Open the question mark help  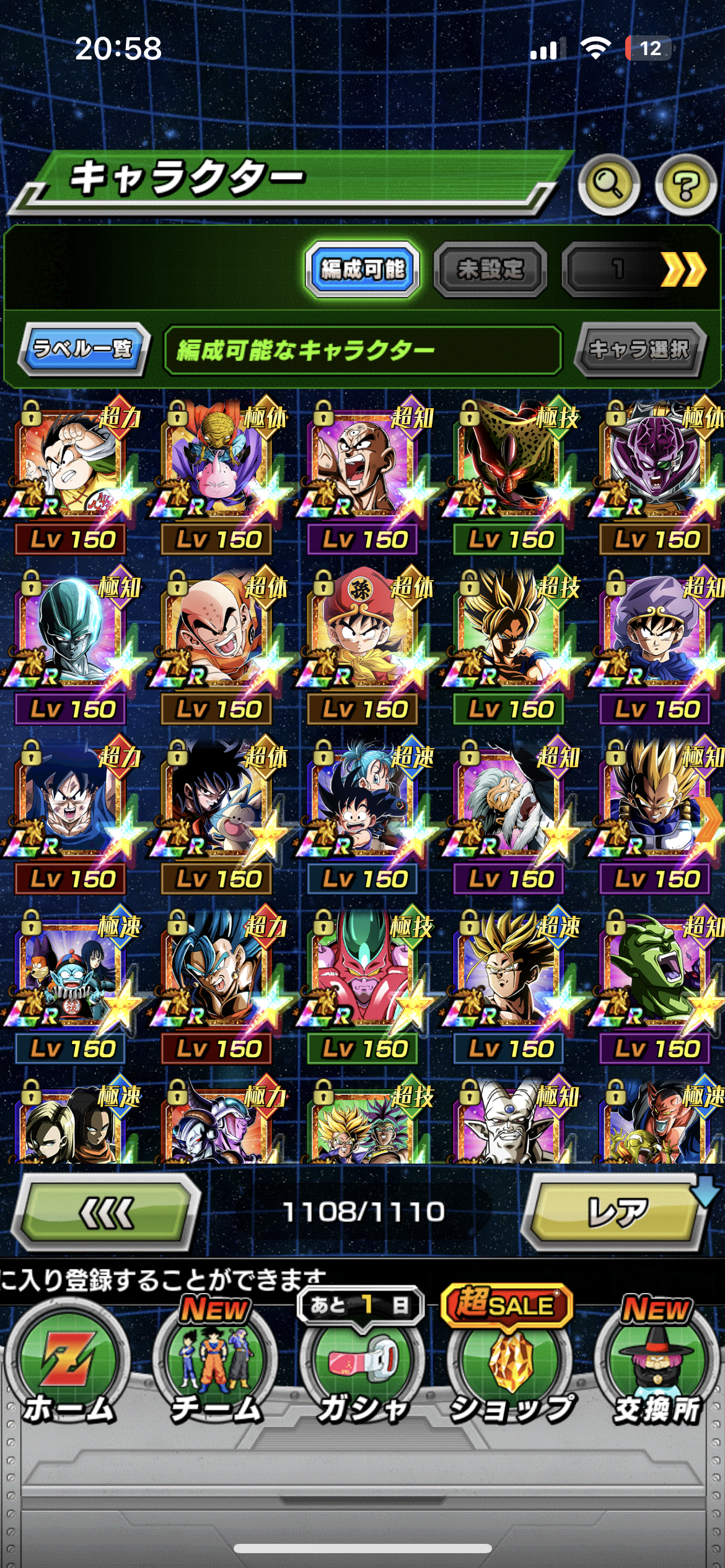685,185
